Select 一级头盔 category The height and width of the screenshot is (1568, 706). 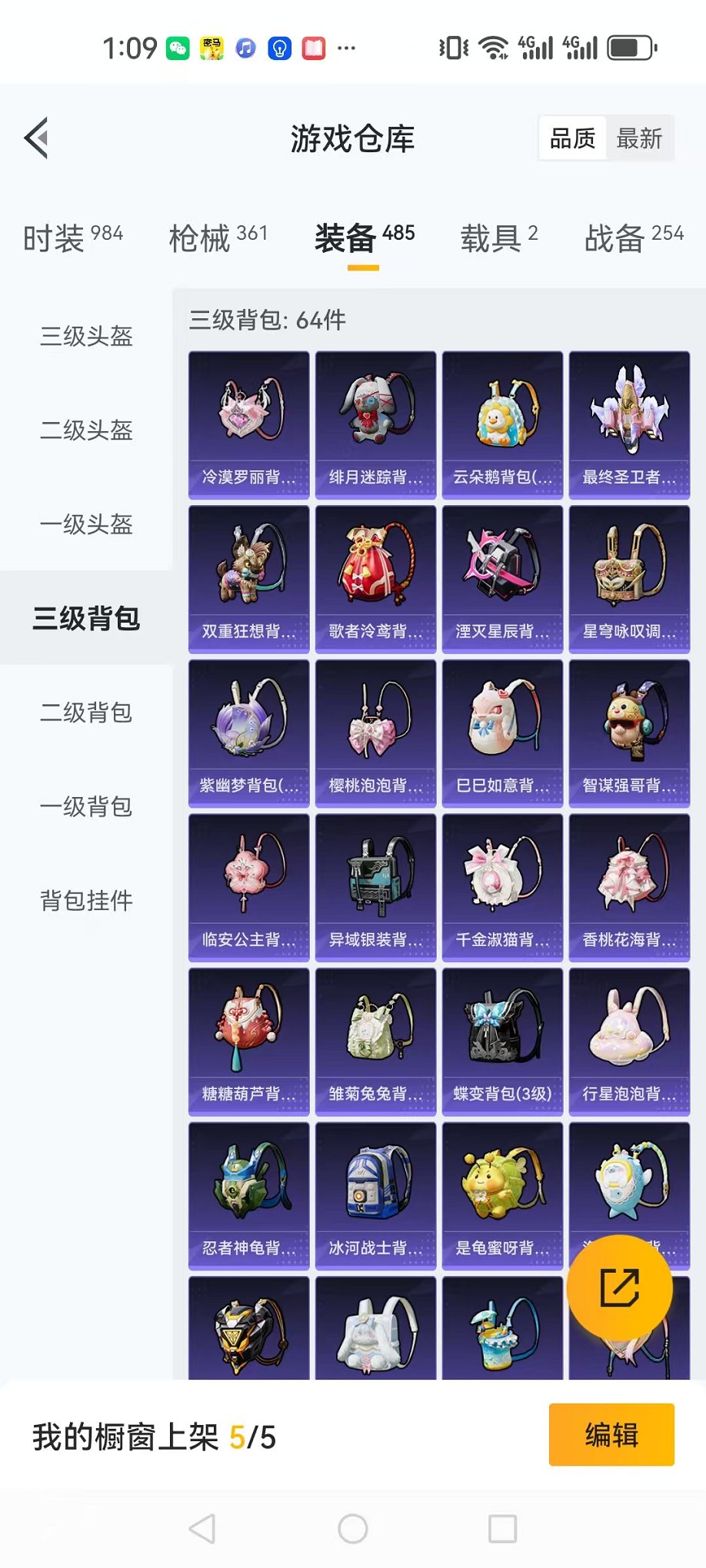86,524
